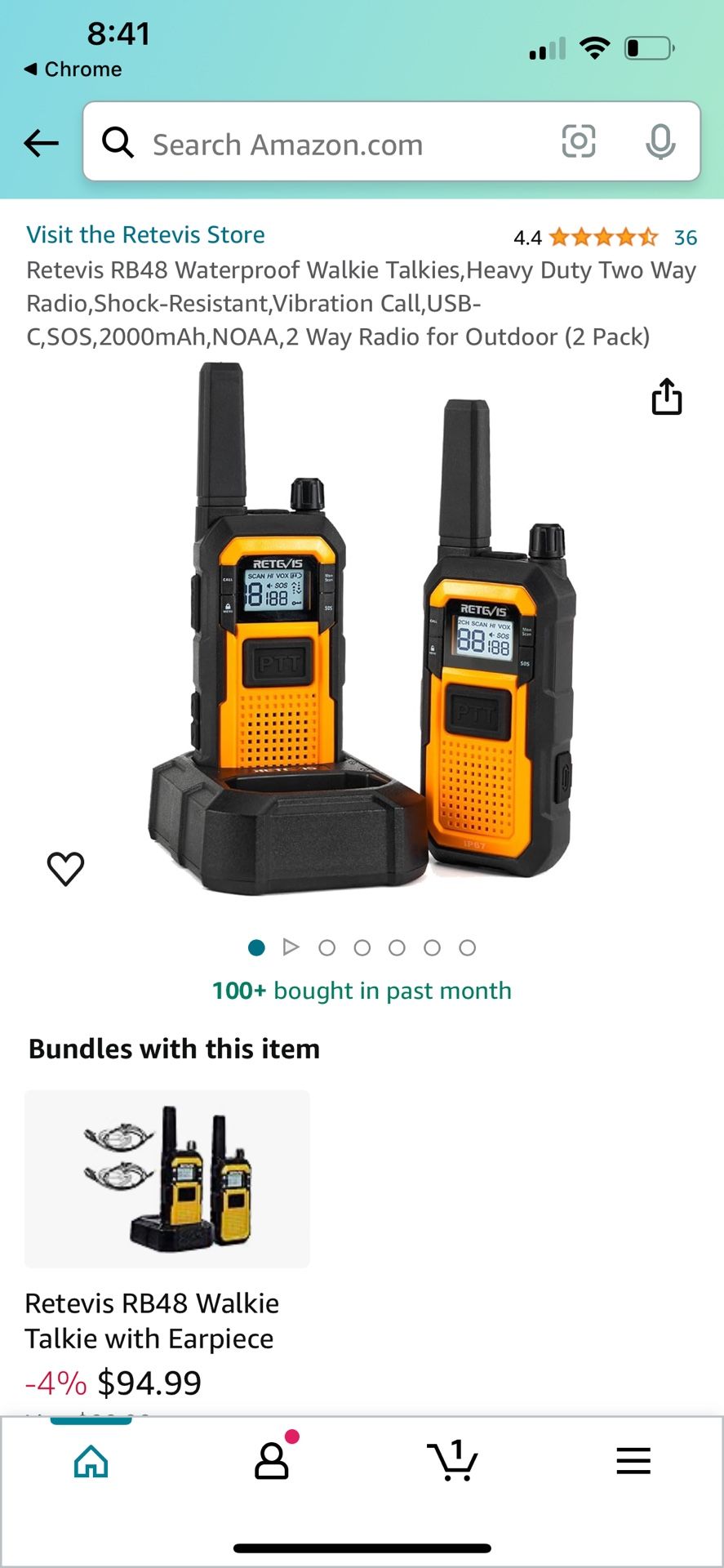Open the hamburger menu in the bottom bar
The image size is (724, 1568).
coord(633,1461)
